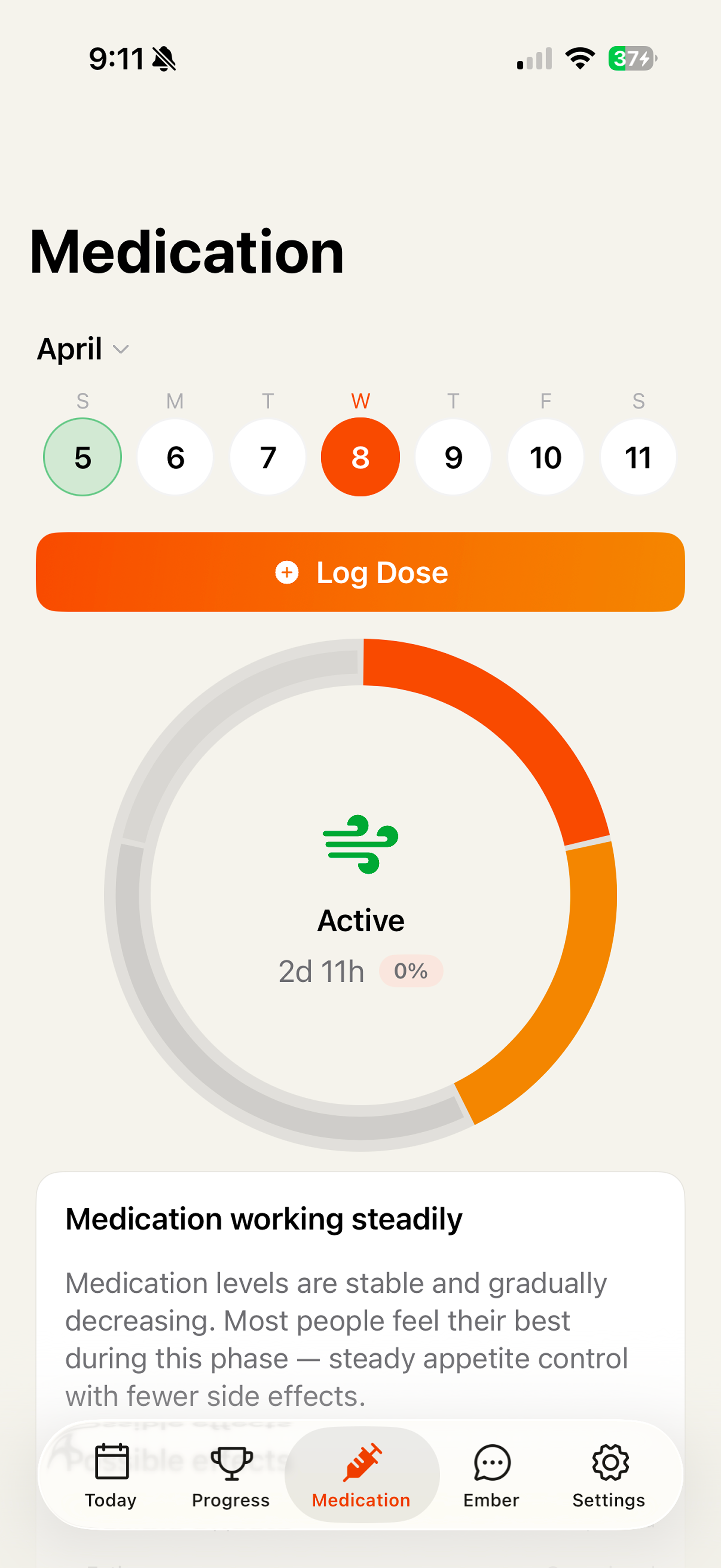Image resolution: width=721 pixels, height=1568 pixels.
Task: Tap the battery indicator icon
Action: (629, 58)
